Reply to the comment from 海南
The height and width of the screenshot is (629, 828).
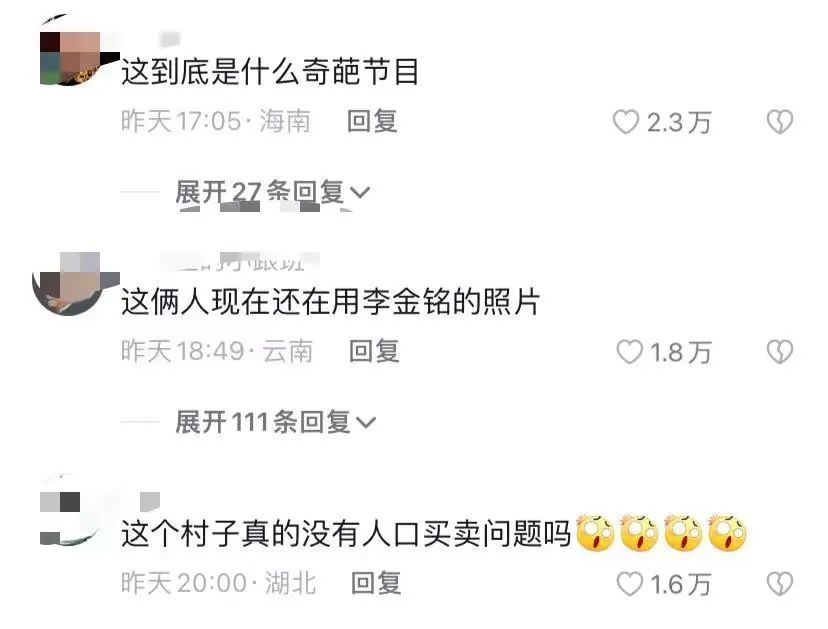click(x=372, y=122)
